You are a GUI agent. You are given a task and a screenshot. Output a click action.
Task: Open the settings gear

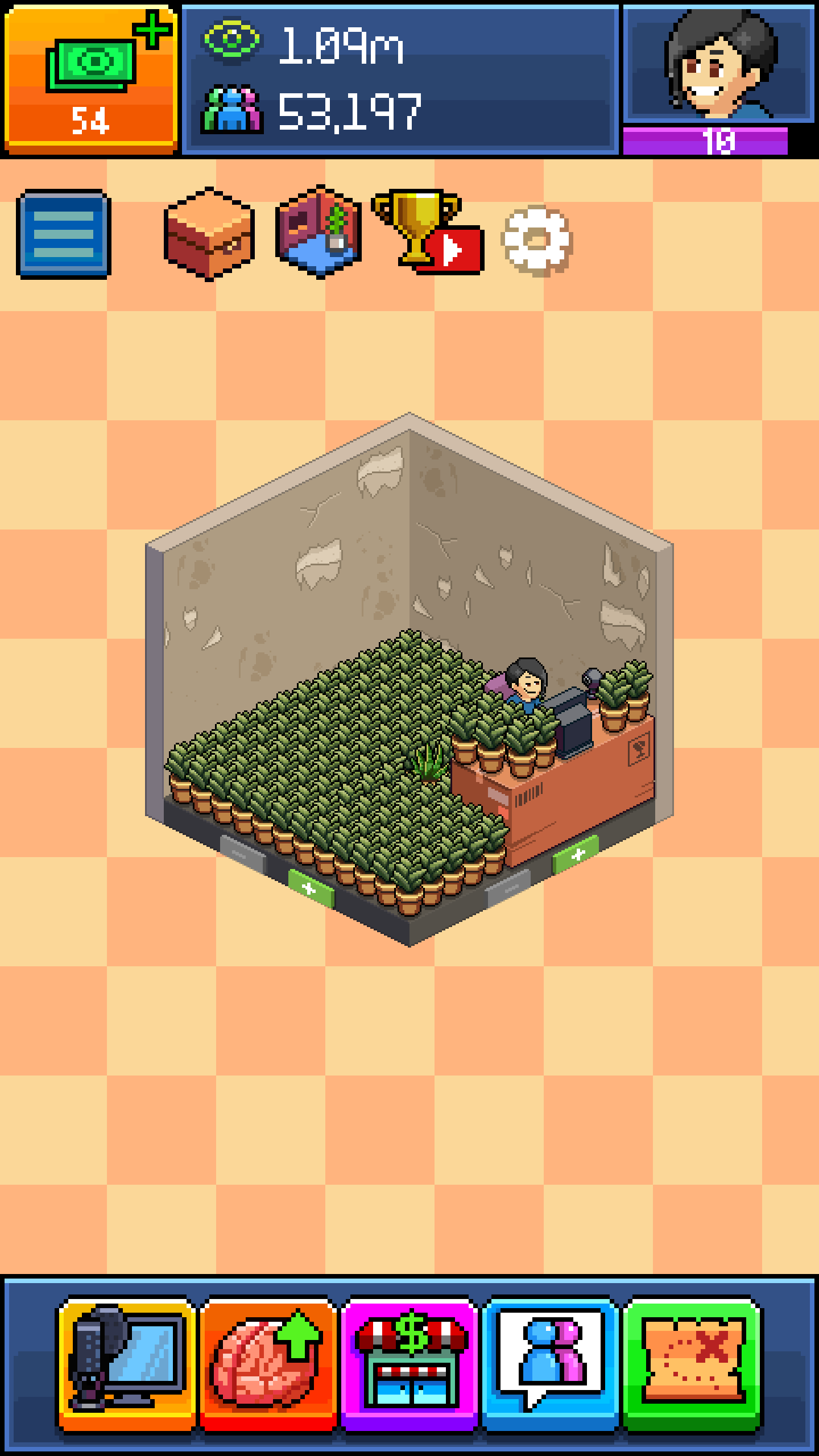pos(536,240)
